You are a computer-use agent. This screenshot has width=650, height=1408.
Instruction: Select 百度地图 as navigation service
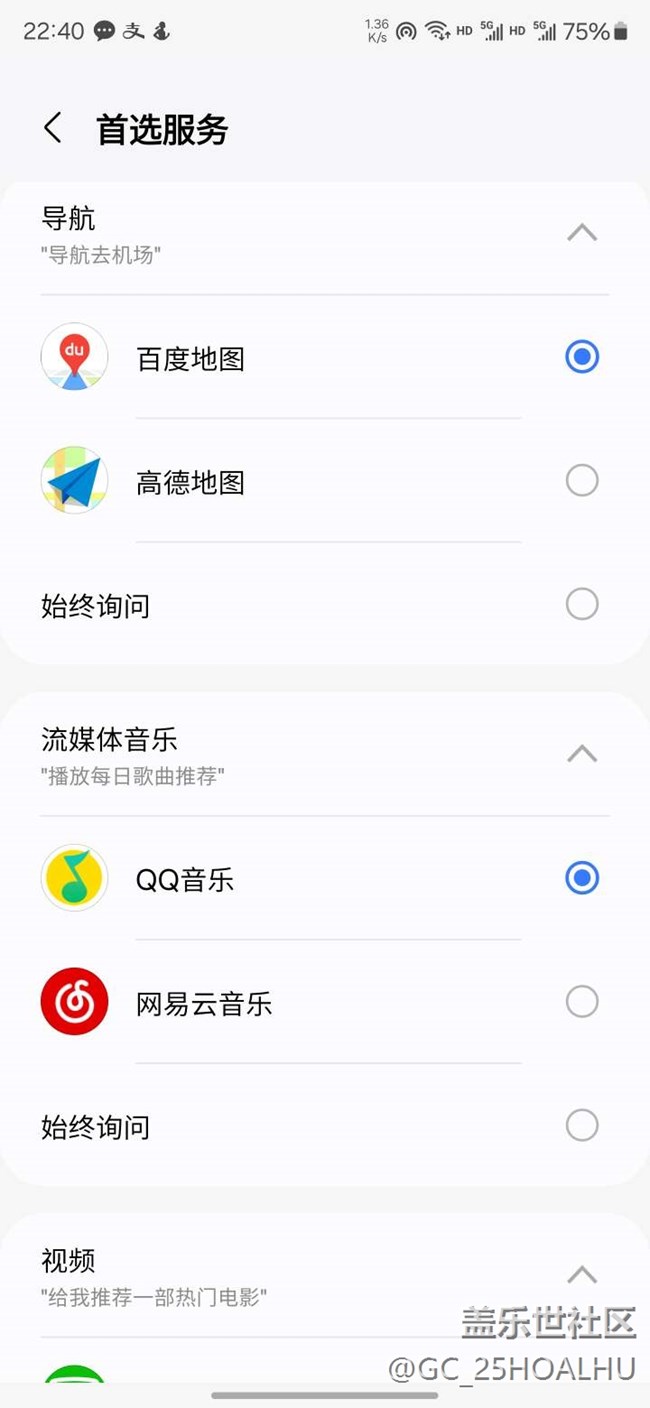point(582,357)
